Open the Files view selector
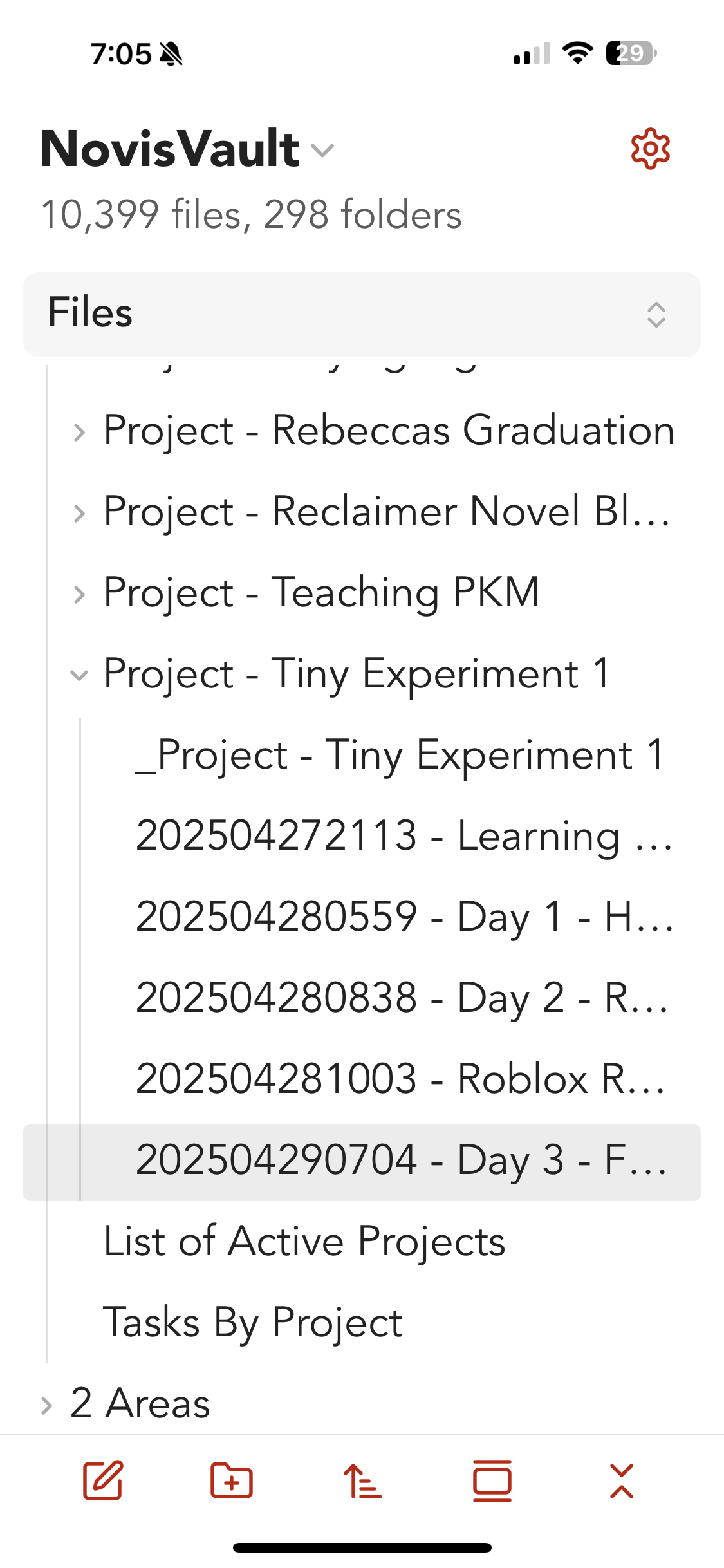724x1568 pixels. pos(362,314)
